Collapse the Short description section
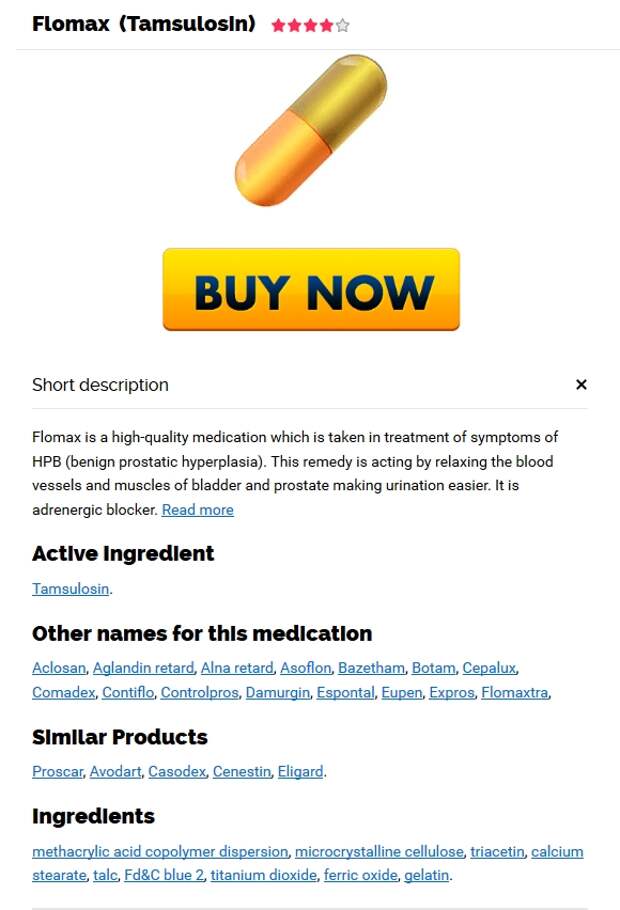 [x=581, y=385]
